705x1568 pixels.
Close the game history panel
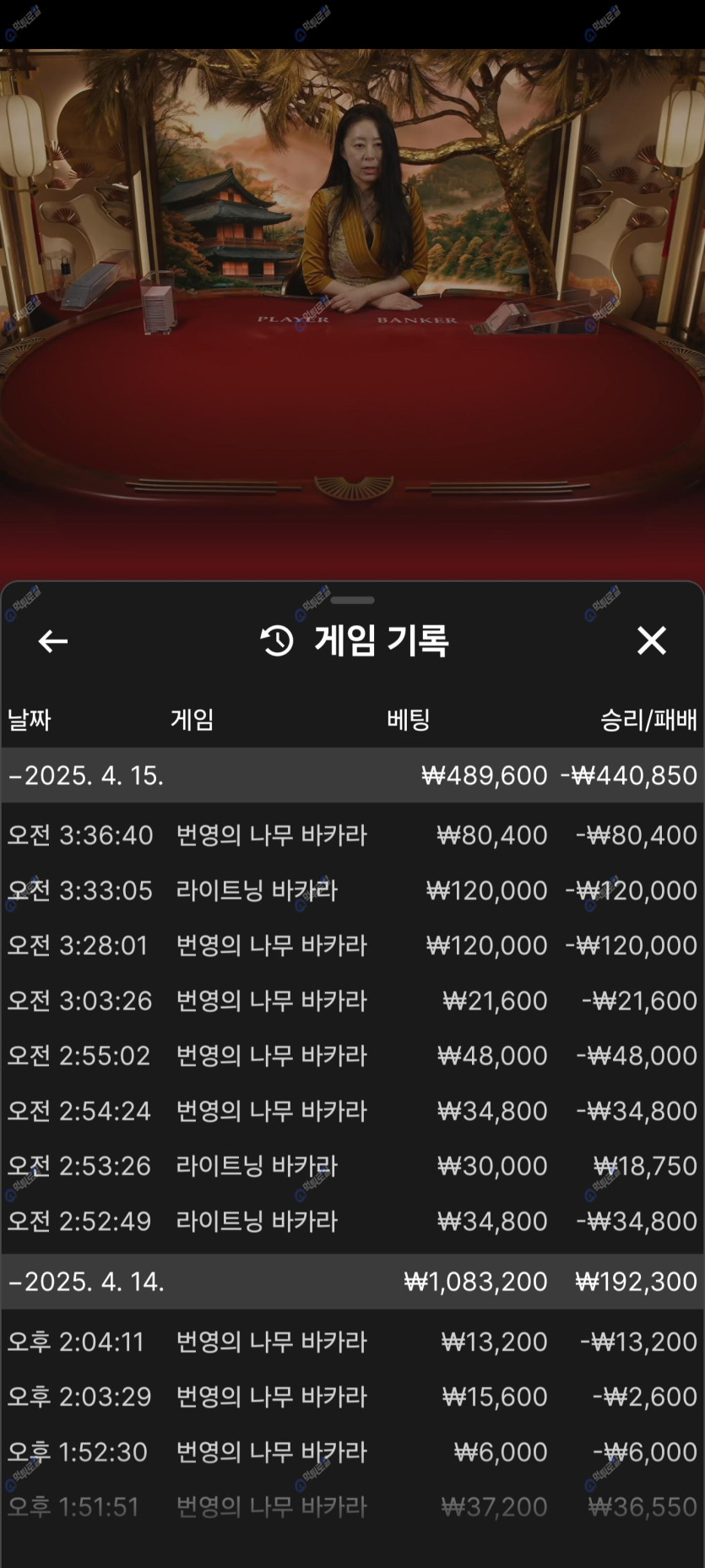(x=651, y=640)
